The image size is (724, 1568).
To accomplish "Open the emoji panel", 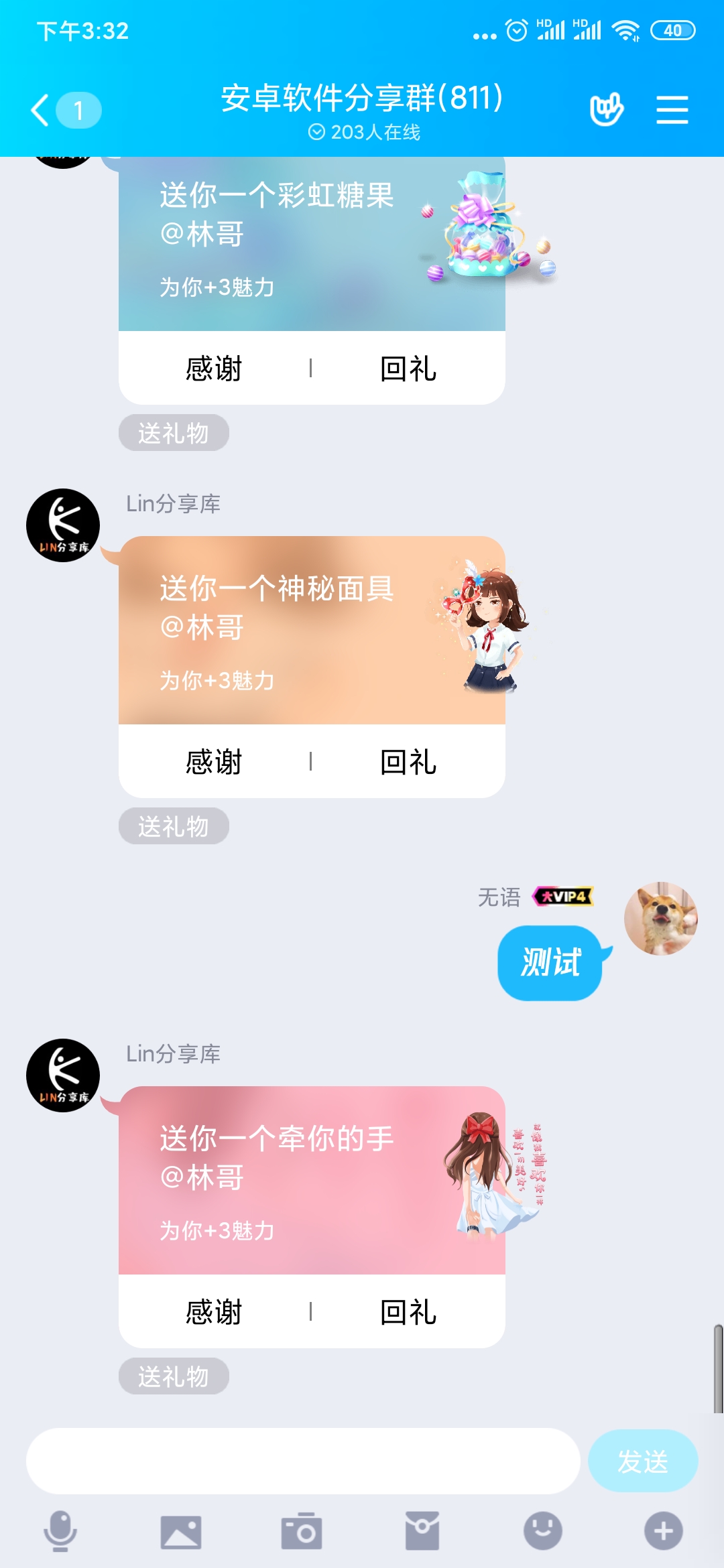I will tap(543, 1531).
